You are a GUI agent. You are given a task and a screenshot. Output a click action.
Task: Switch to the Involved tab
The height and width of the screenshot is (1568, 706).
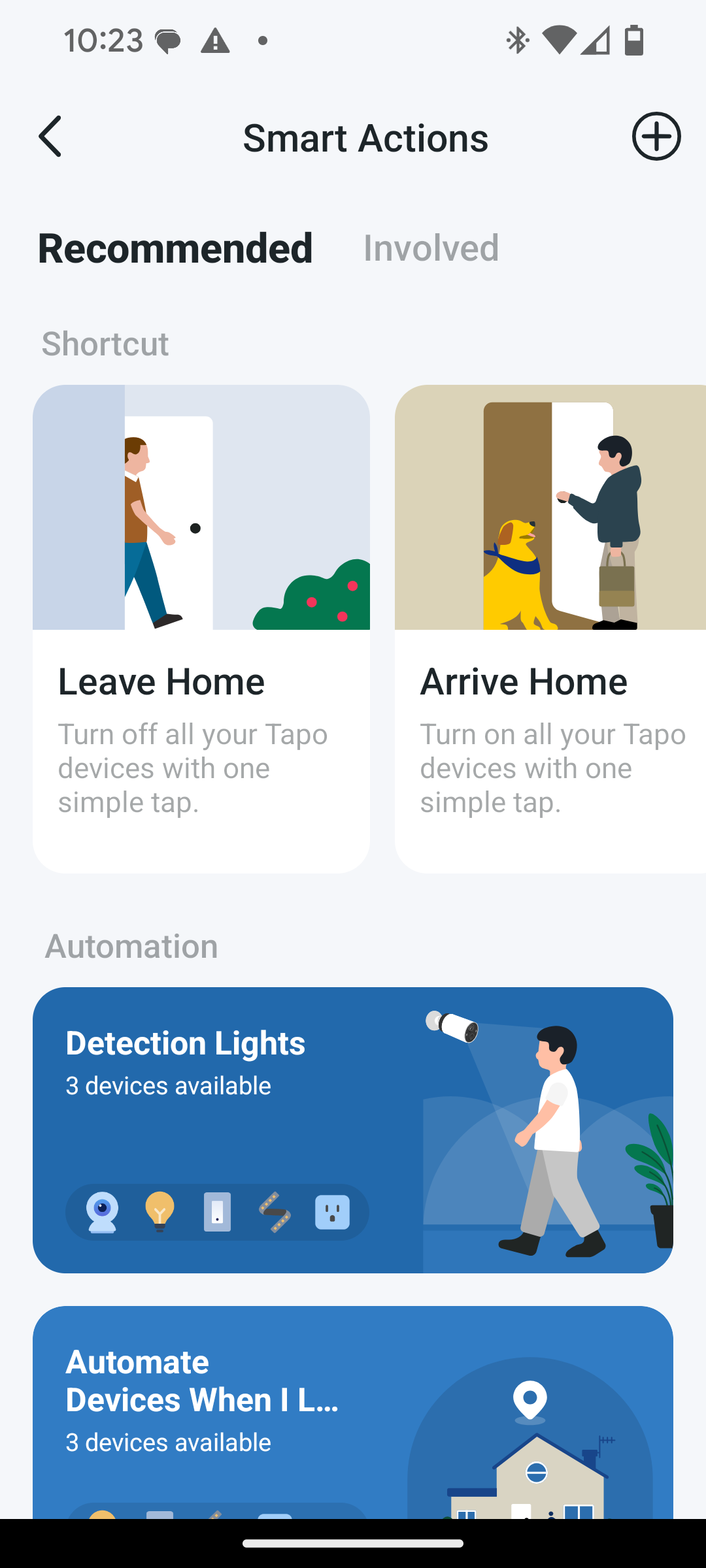click(x=431, y=248)
